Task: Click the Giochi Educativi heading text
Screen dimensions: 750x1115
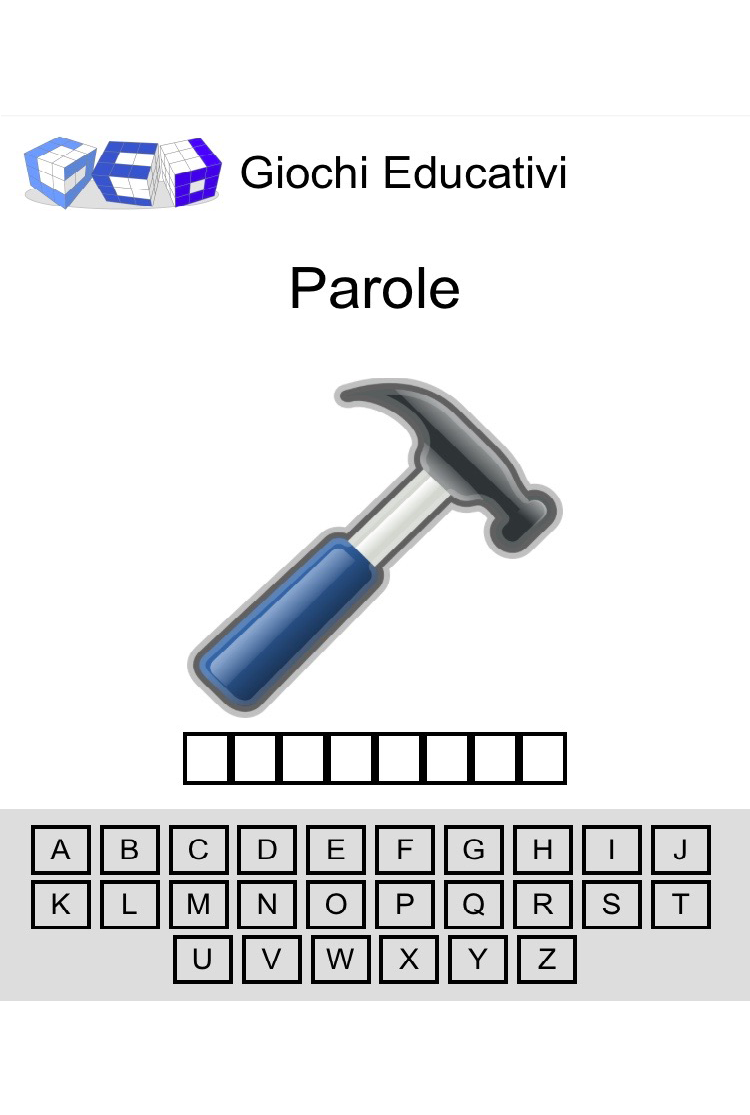Action: click(x=404, y=175)
